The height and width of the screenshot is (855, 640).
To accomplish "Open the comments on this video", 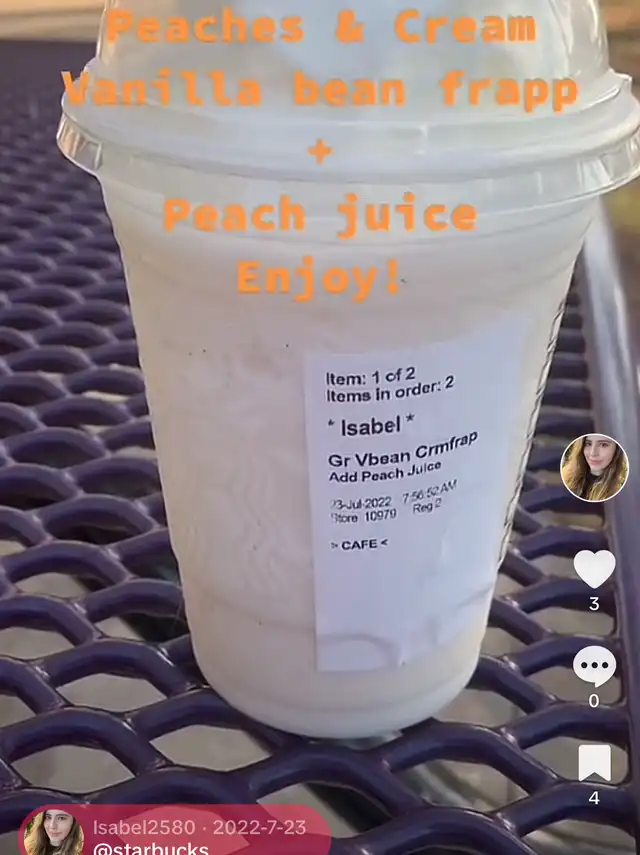I will (x=594, y=666).
